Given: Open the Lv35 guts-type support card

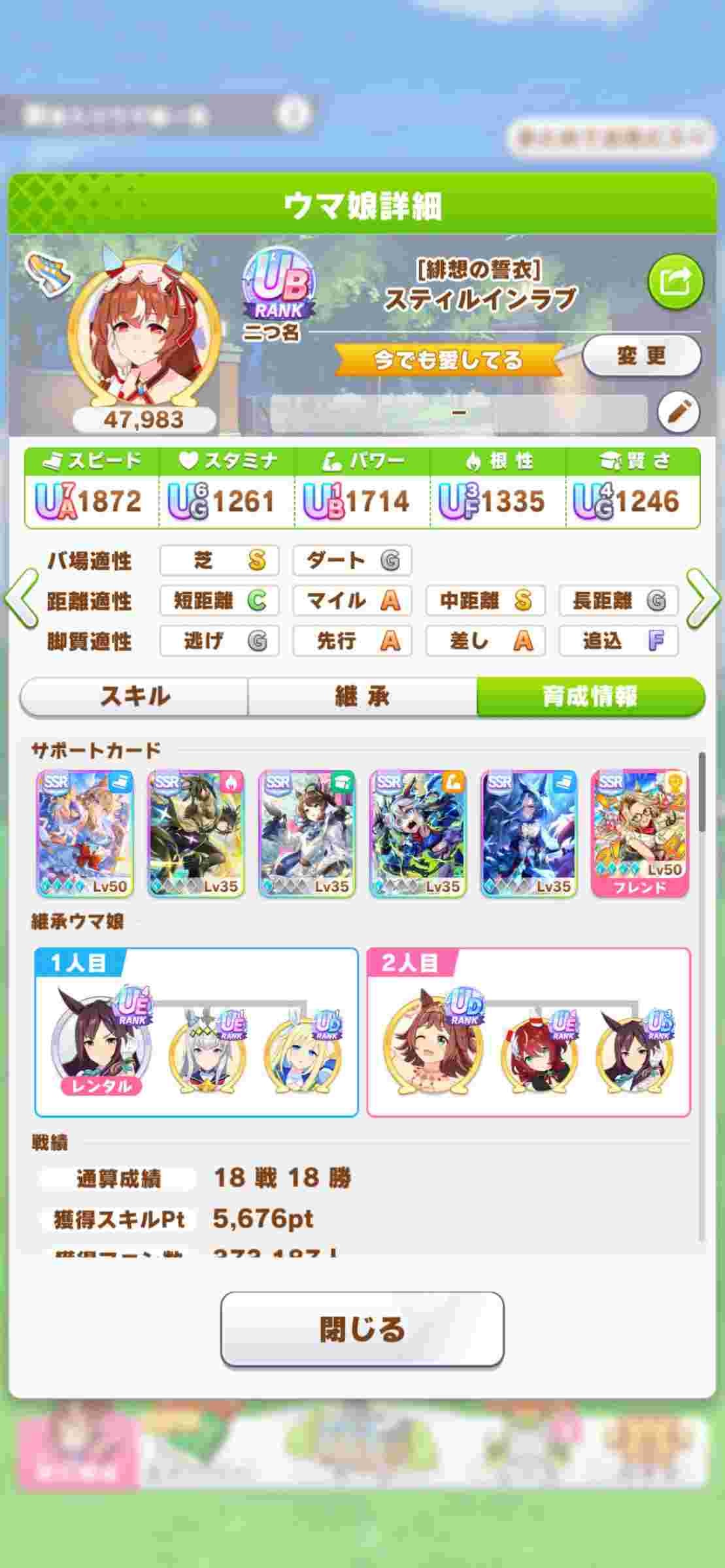Looking at the screenshot, I should 196,832.
